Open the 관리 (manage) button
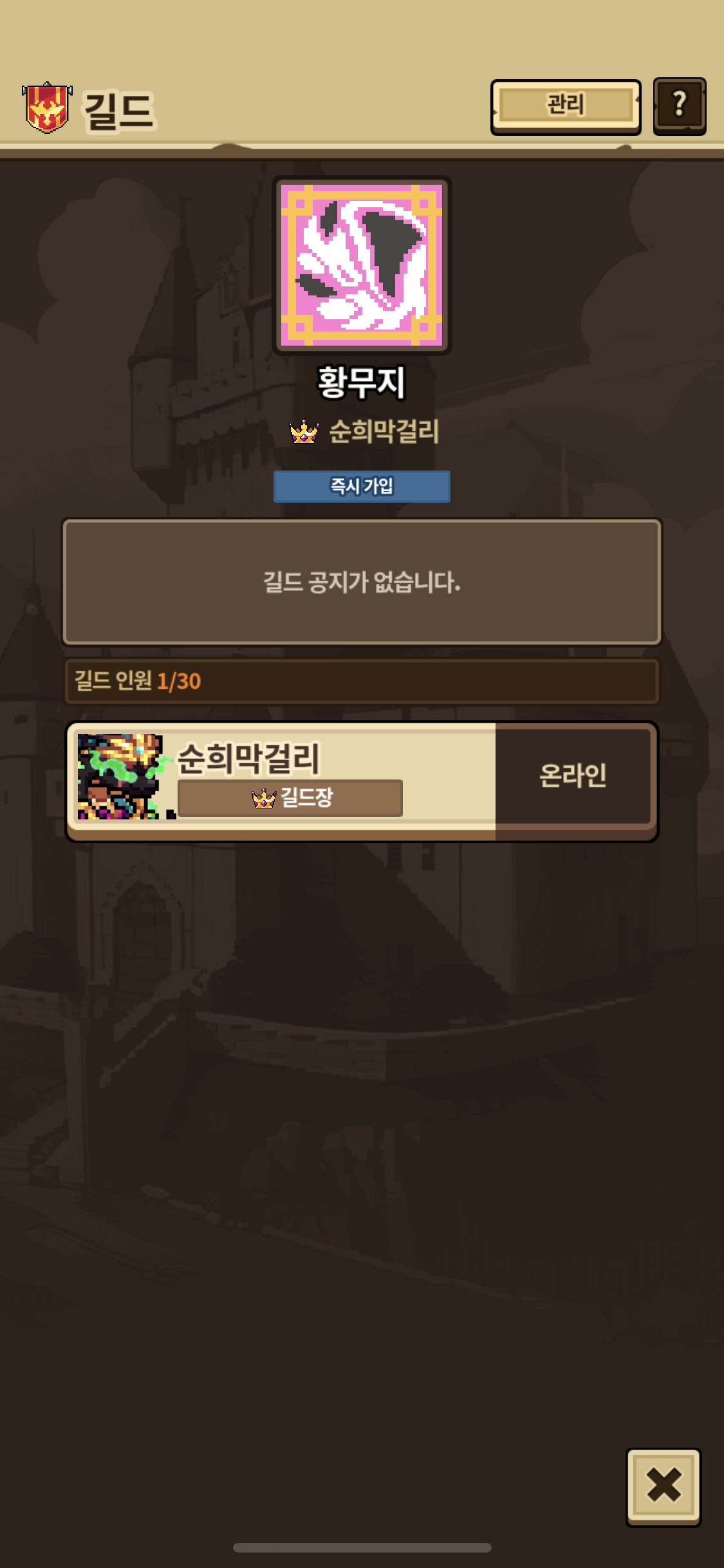724x1568 pixels. [x=565, y=106]
